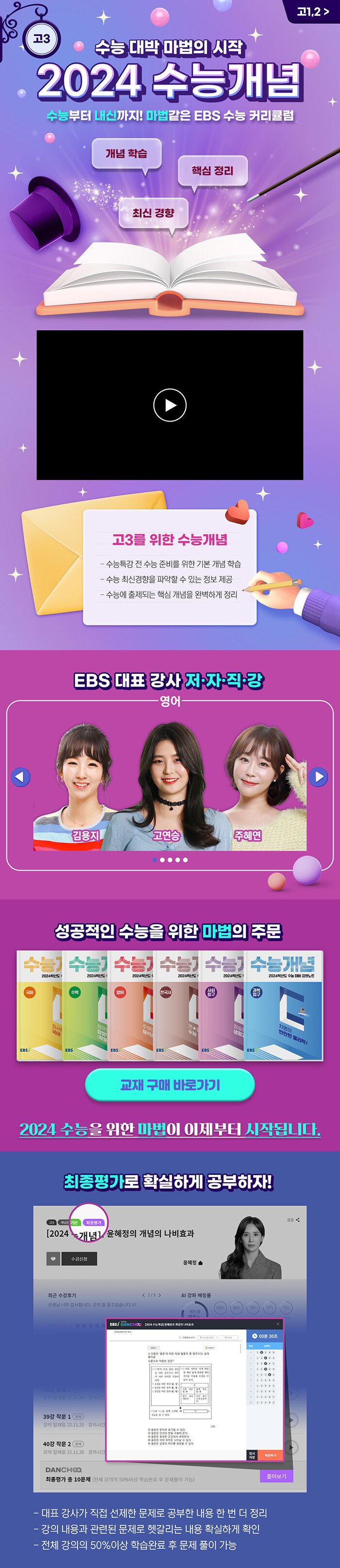
Task: Show the next teacher slide
Action: click(x=318, y=776)
